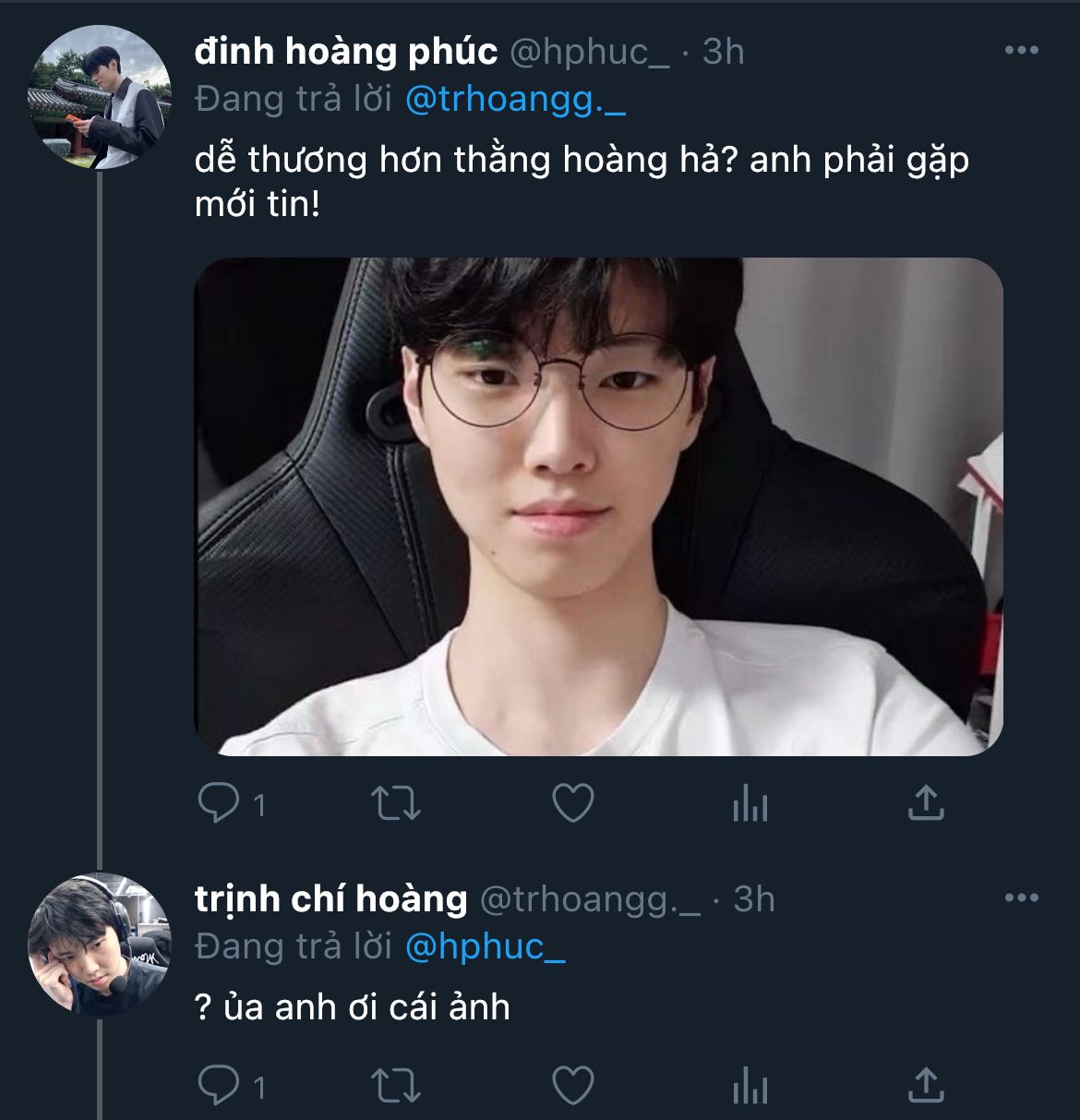
Task: Retweet đinh hoàng phúc's tweet
Action: (x=395, y=803)
